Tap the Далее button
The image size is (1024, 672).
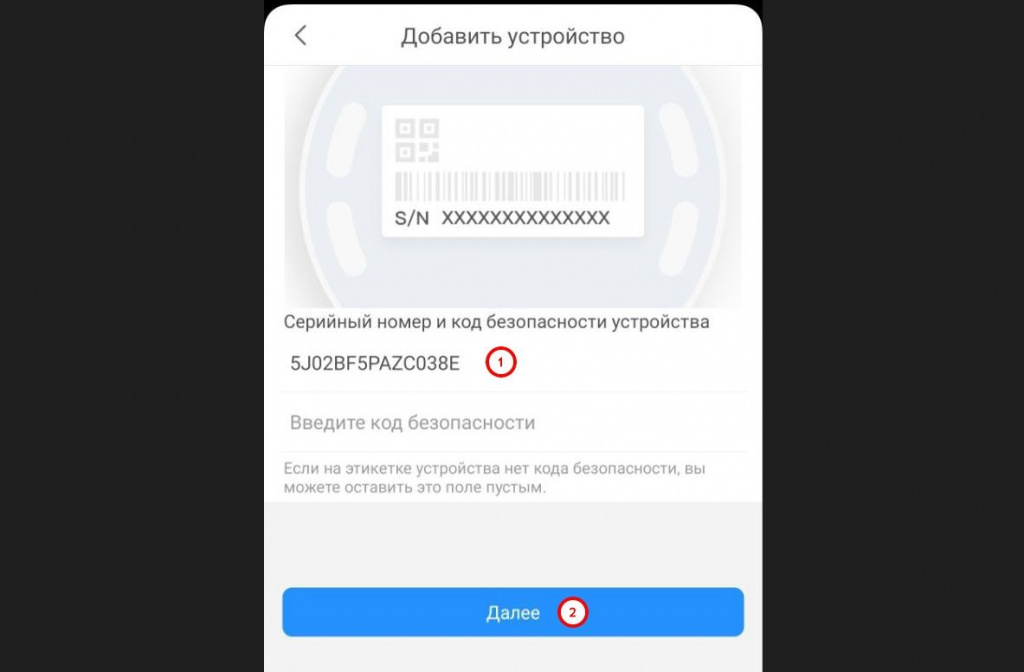point(512,612)
